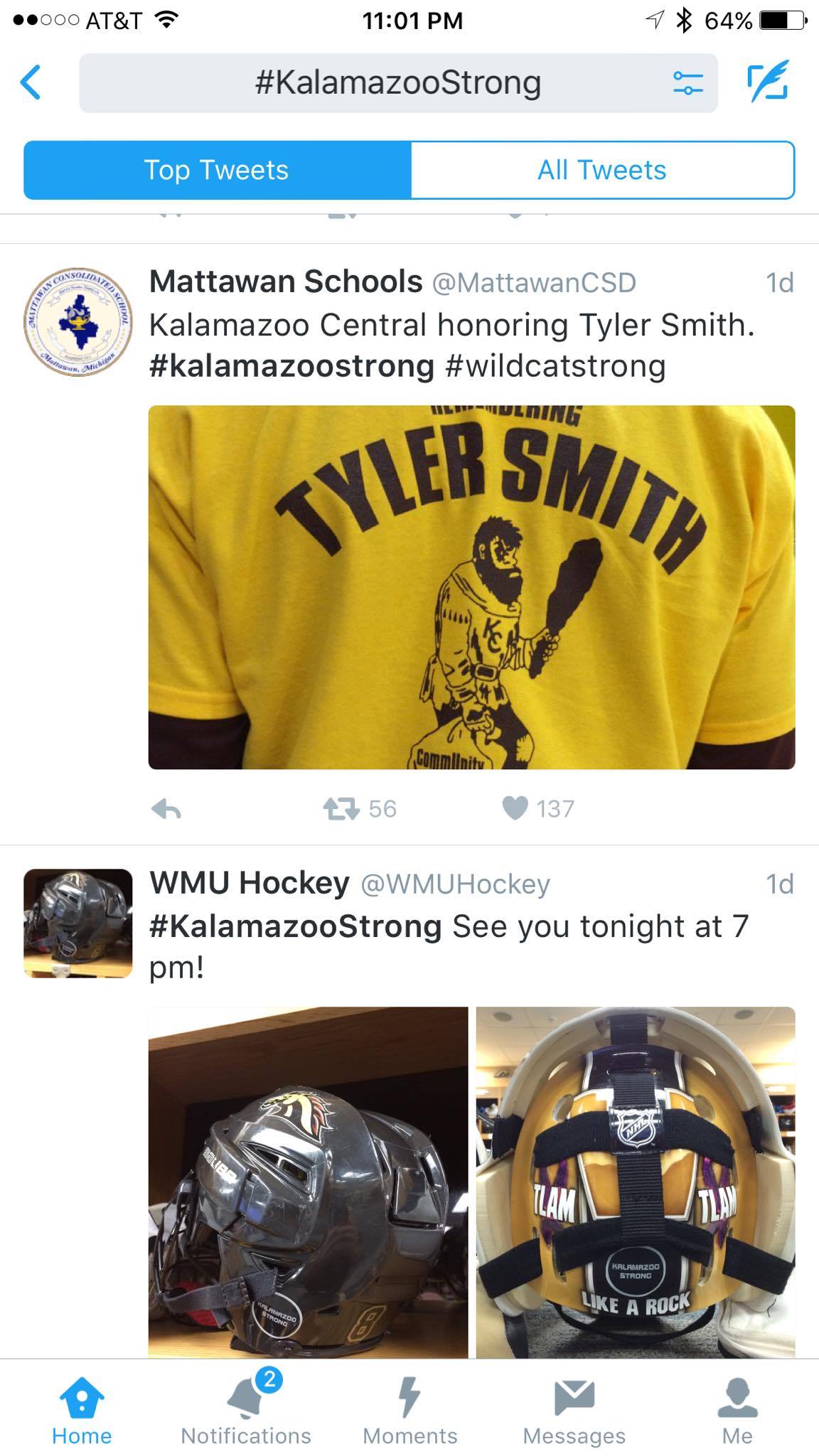Viewport: 819px width, 1456px height.
Task: Open Mattawan Schools profile picture
Action: pos(78,322)
